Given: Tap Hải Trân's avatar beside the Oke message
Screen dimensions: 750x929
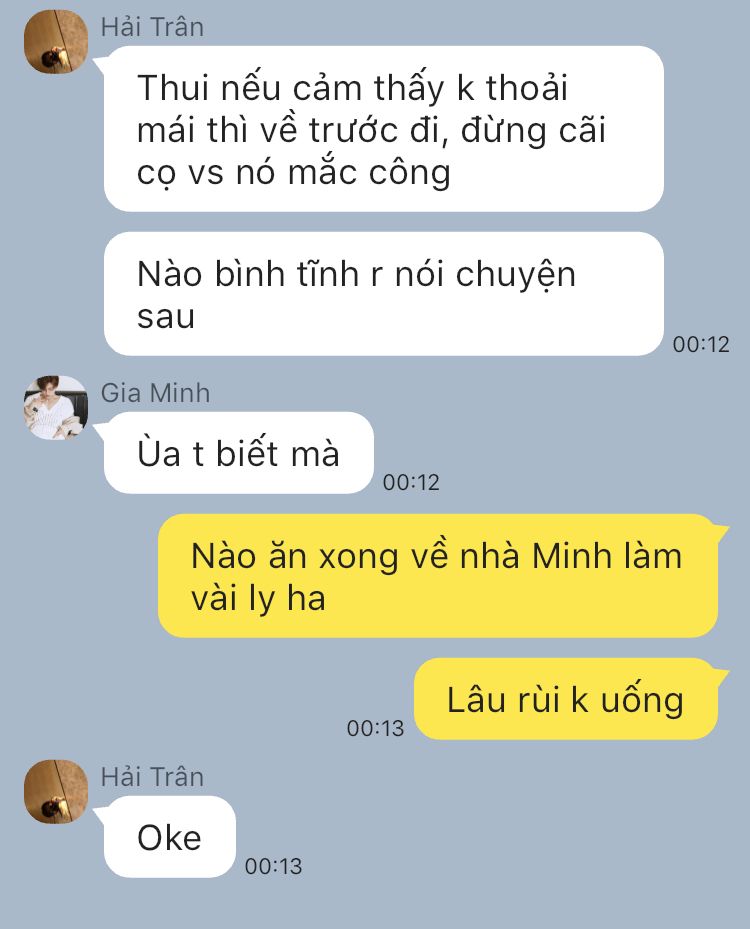Looking at the screenshot, I should pyautogui.click(x=56, y=792).
